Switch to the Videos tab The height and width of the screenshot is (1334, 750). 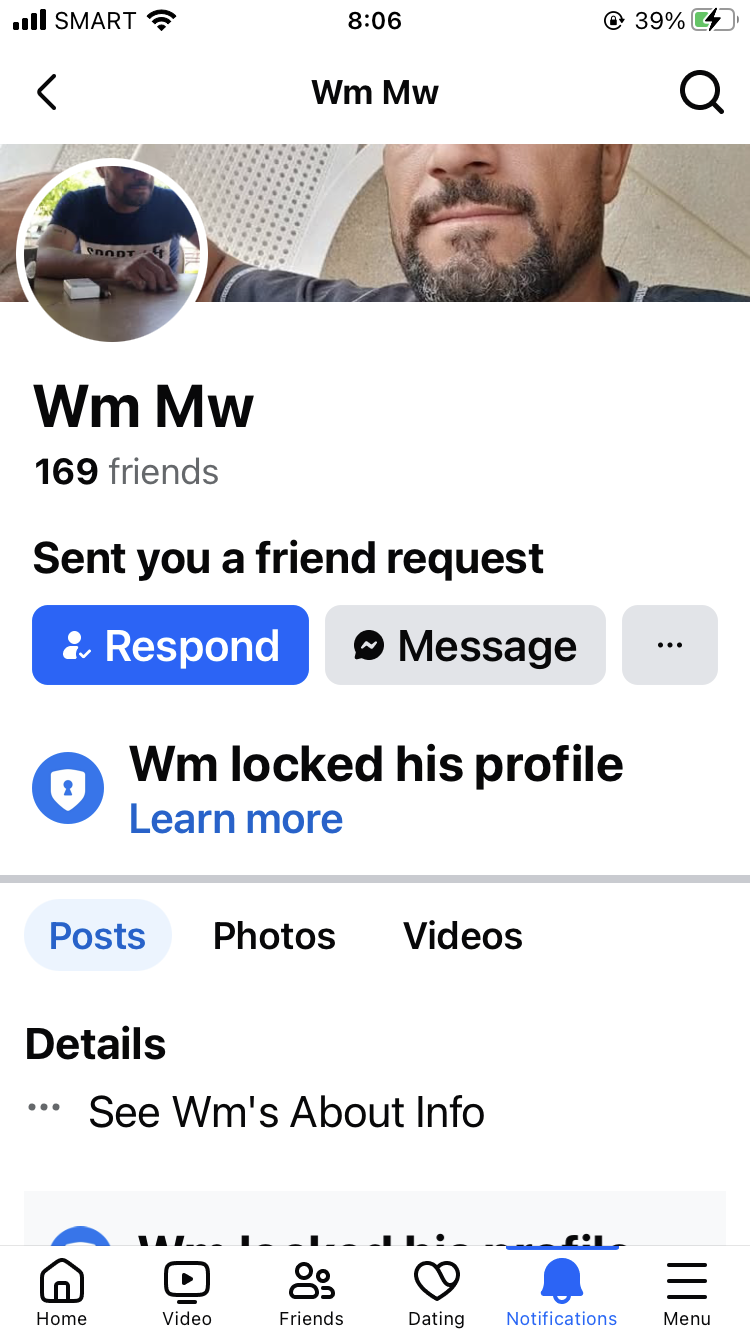pos(463,936)
